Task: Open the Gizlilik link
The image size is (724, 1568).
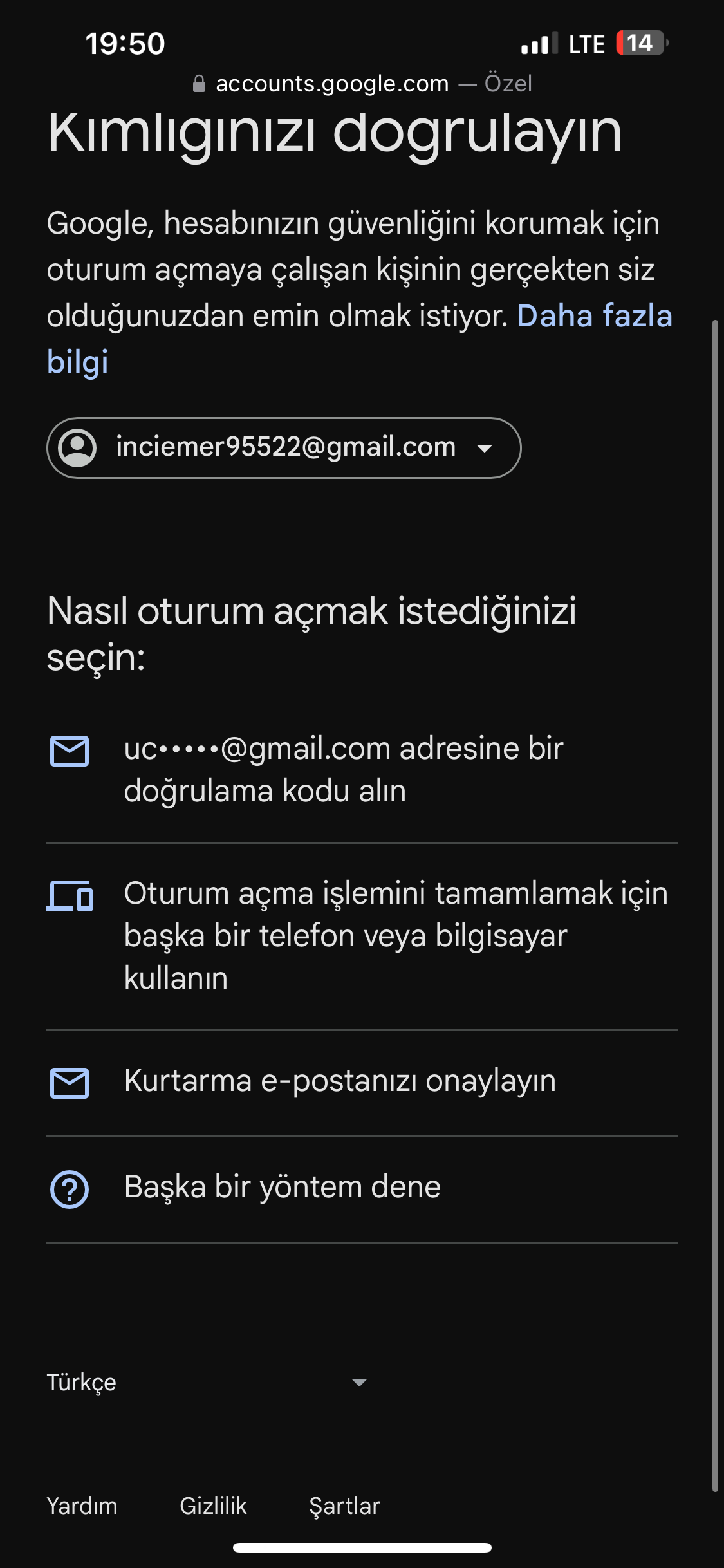Action: tap(213, 1506)
